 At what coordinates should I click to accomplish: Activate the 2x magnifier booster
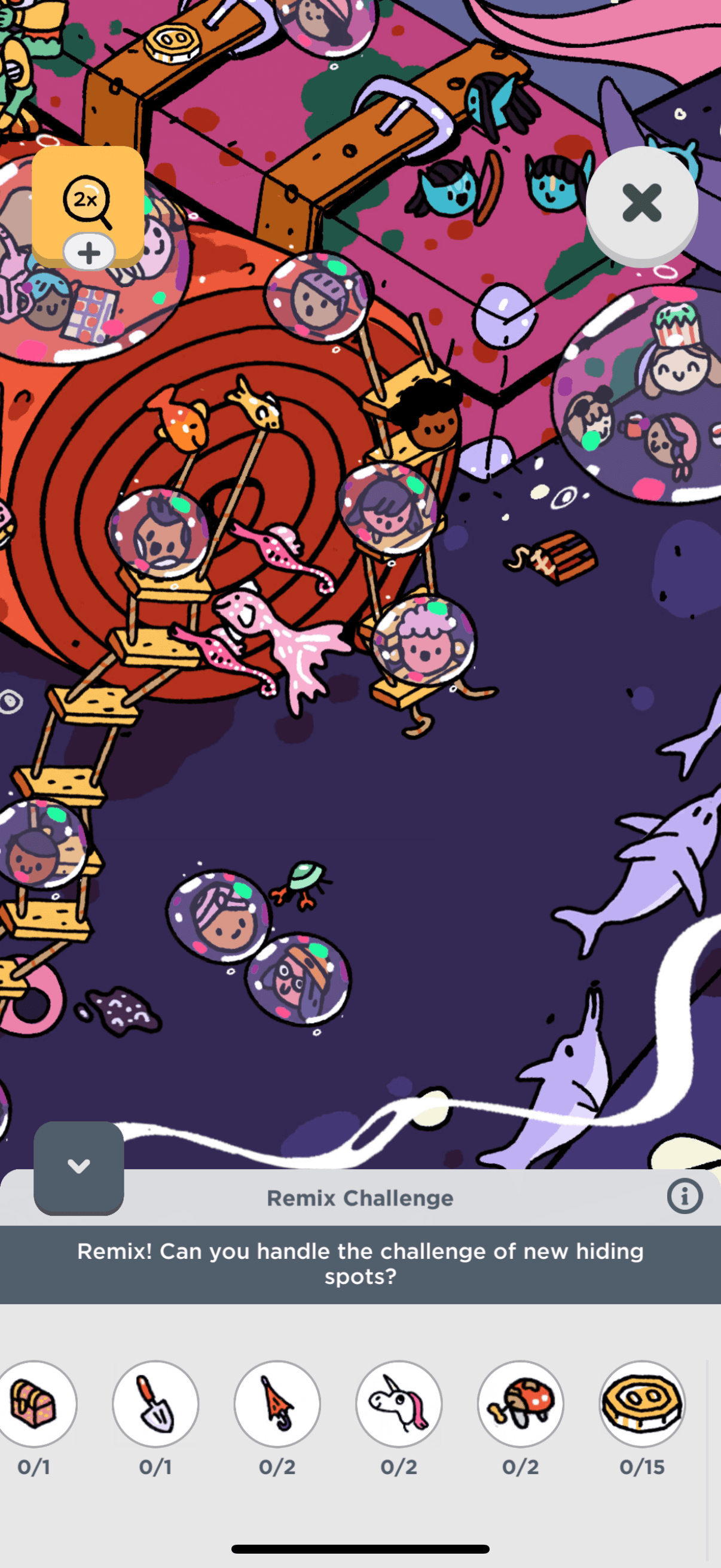coord(88,205)
